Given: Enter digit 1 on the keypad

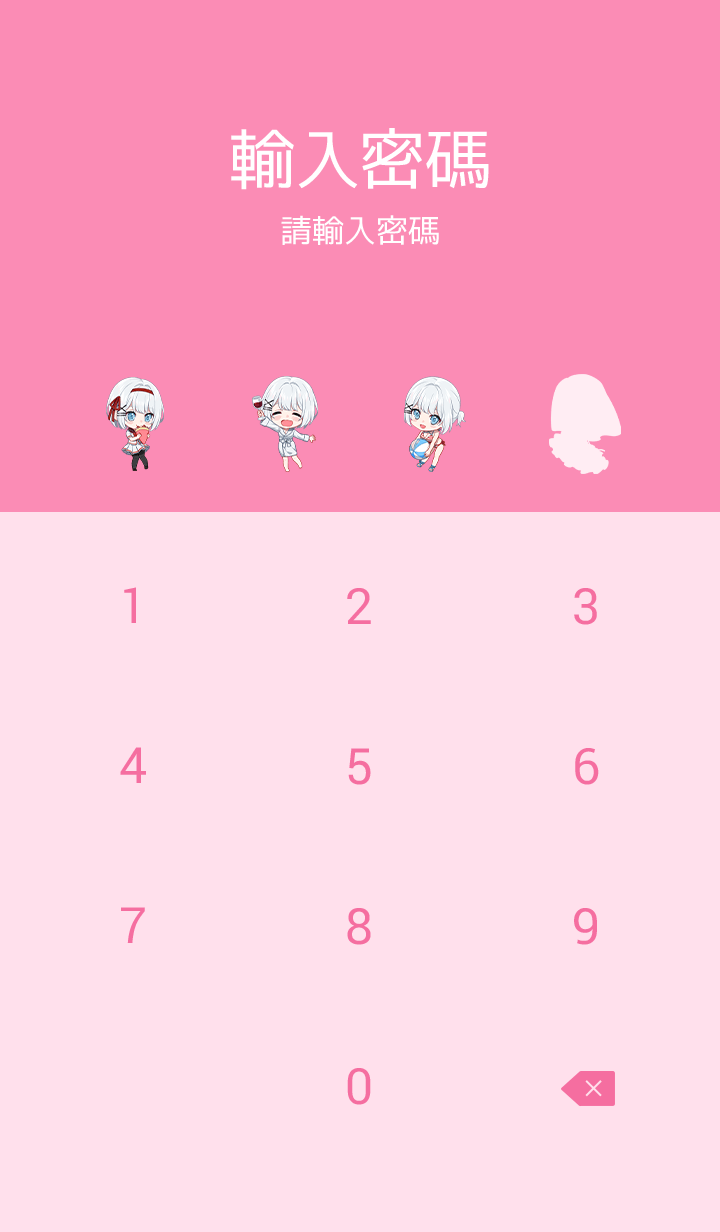Looking at the screenshot, I should [132, 607].
